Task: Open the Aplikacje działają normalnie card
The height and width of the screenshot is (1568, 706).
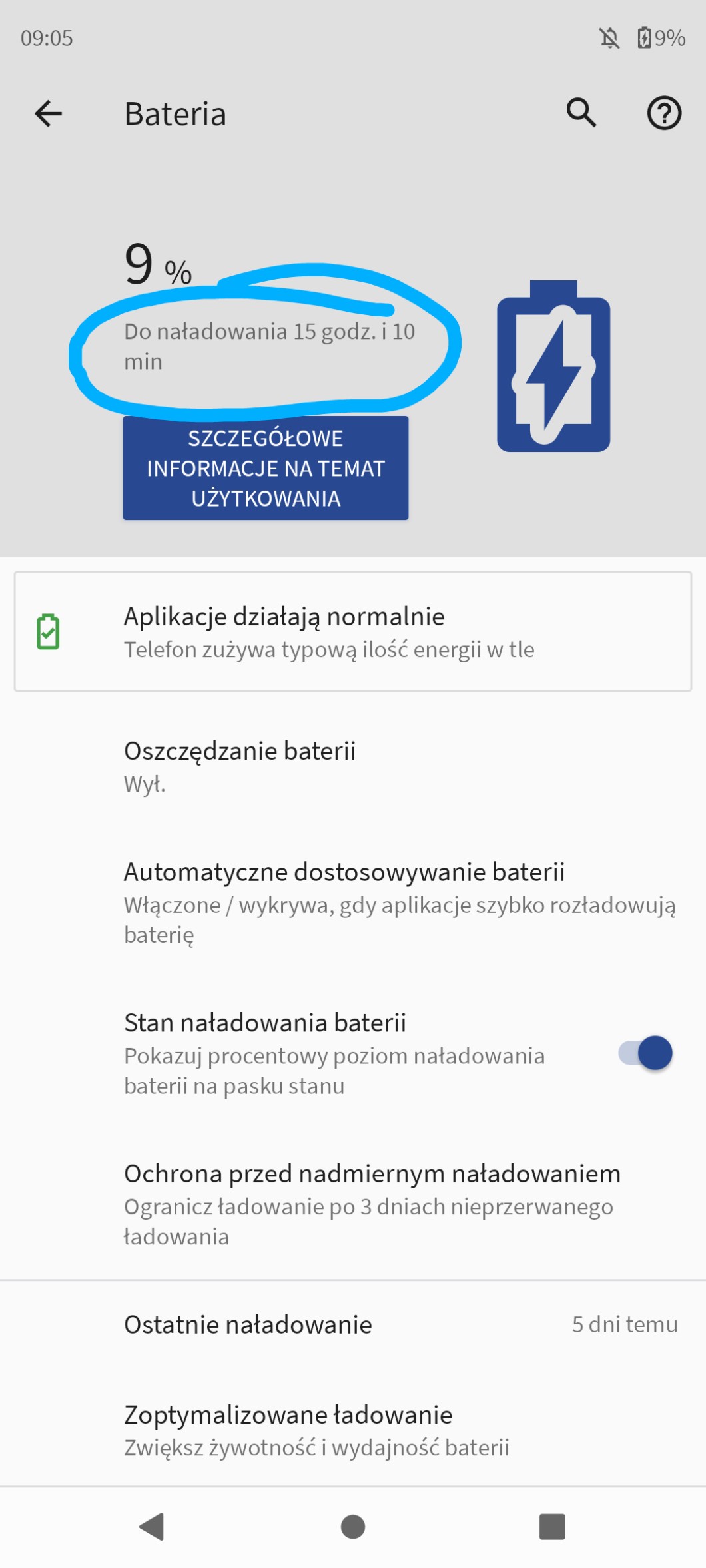Action: click(x=352, y=631)
